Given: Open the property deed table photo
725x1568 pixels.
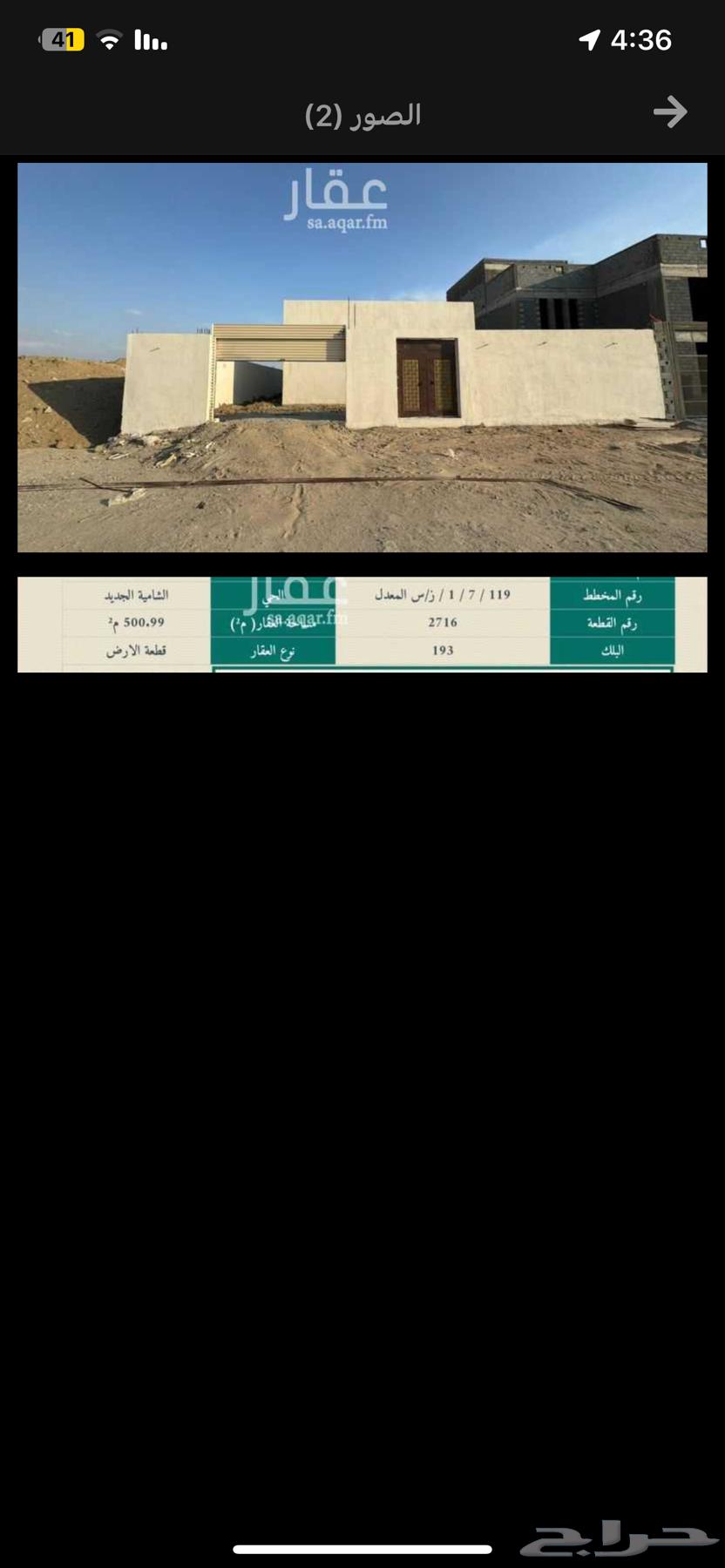Looking at the screenshot, I should coord(362,624).
